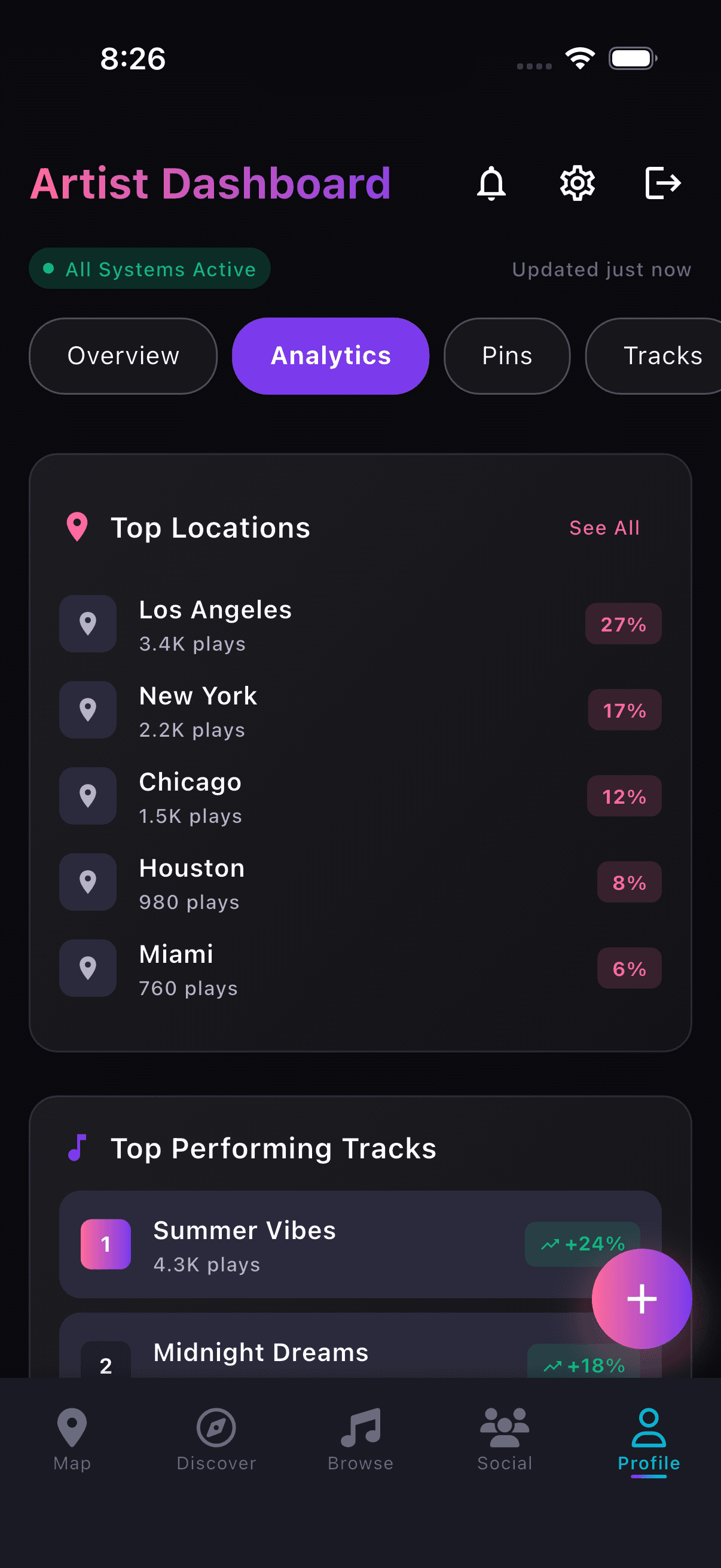
Task: Switch to the Overview tab
Action: coord(123,356)
